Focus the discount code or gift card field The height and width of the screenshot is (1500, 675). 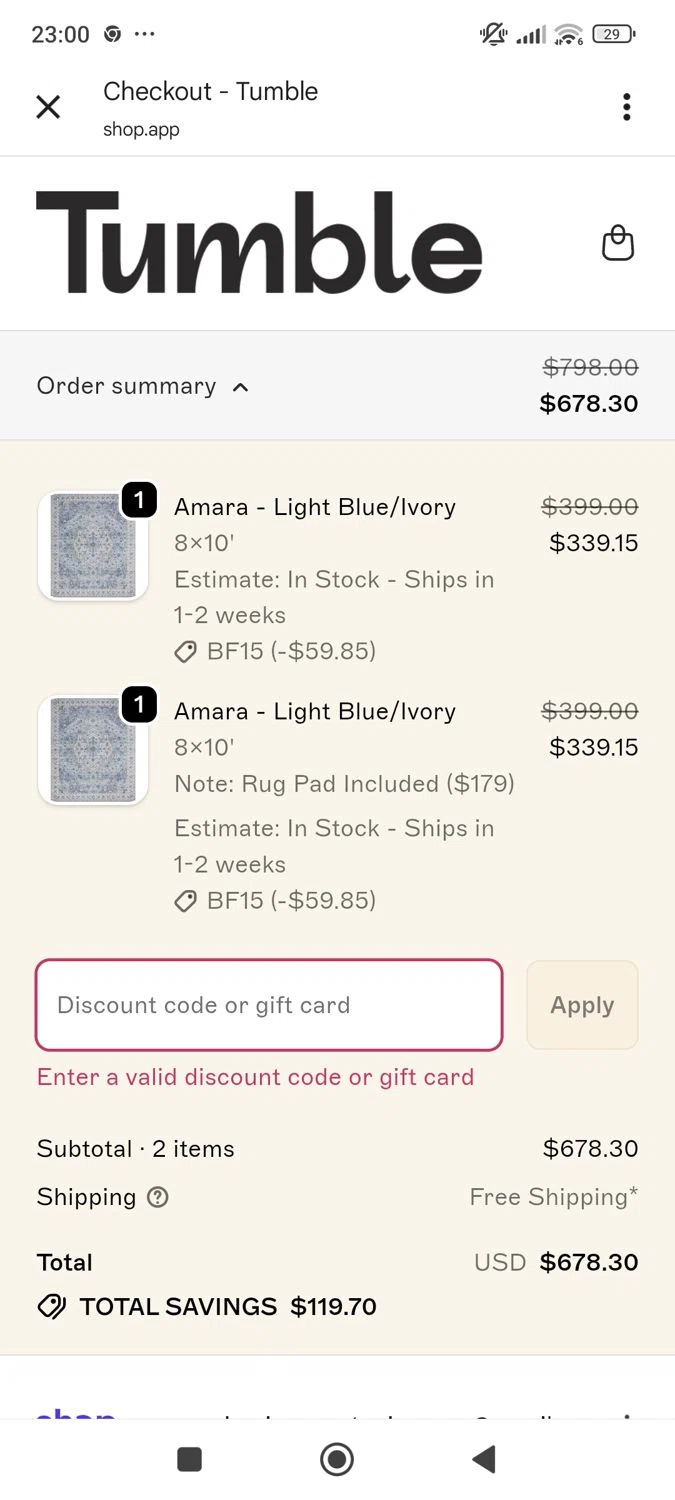tap(268, 1005)
